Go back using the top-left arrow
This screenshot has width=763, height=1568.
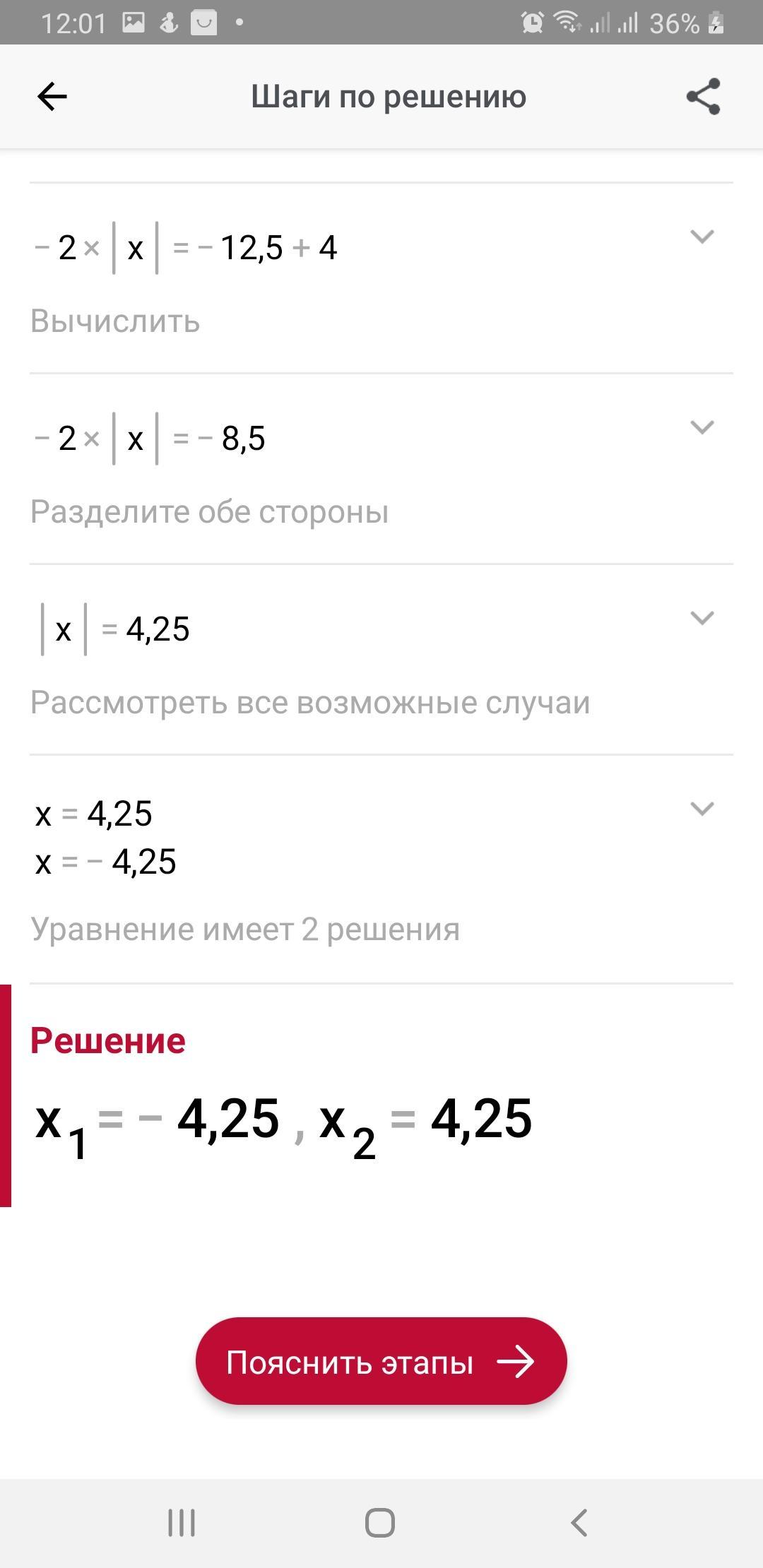click(x=52, y=97)
